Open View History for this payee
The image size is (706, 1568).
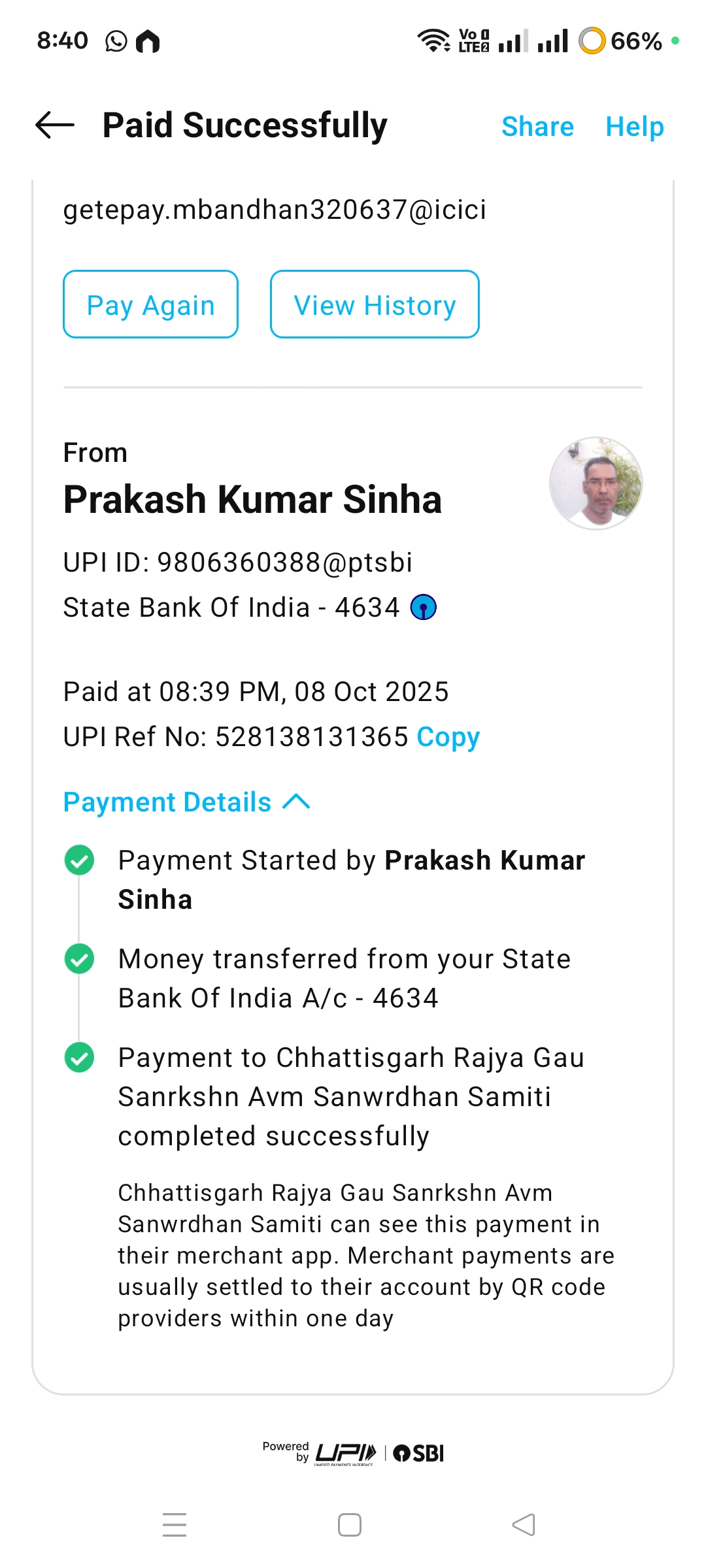click(x=375, y=305)
